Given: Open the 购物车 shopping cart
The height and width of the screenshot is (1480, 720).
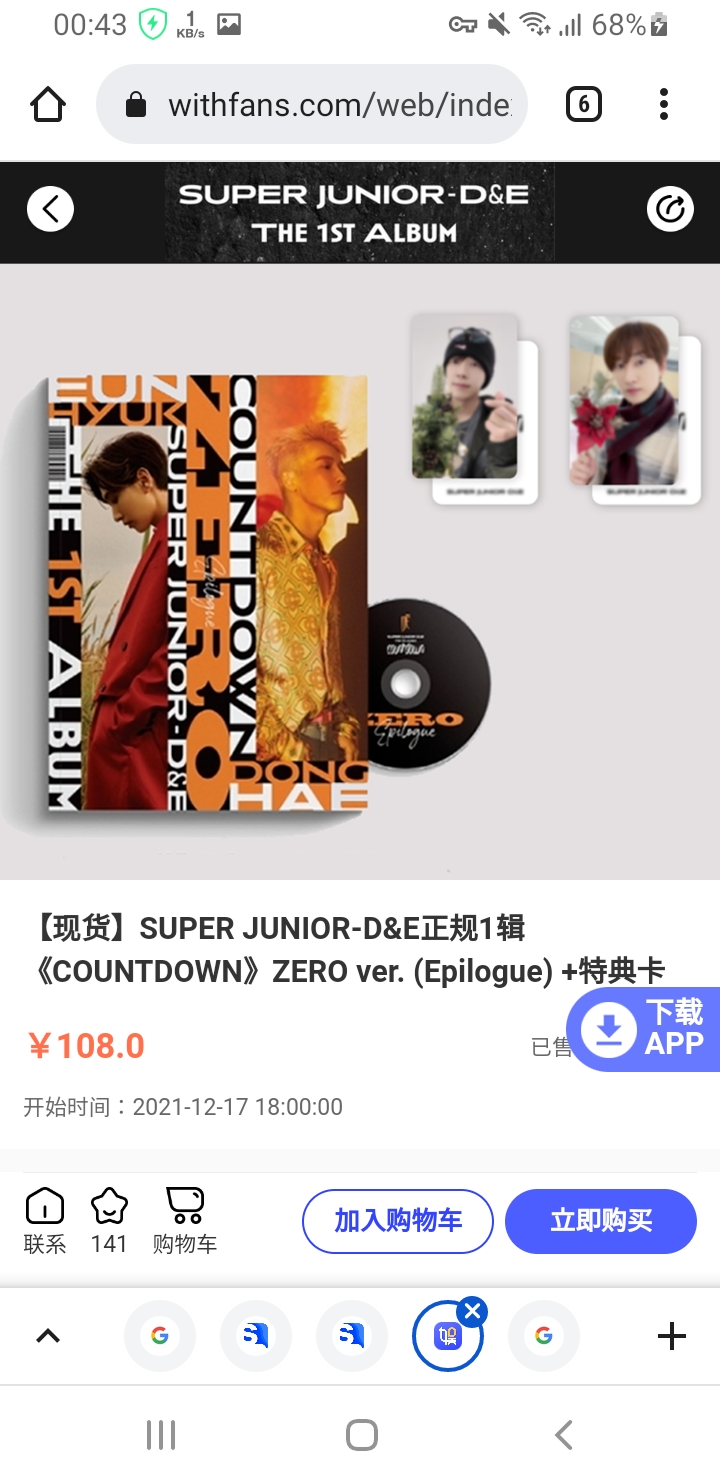Looking at the screenshot, I should click(185, 1221).
